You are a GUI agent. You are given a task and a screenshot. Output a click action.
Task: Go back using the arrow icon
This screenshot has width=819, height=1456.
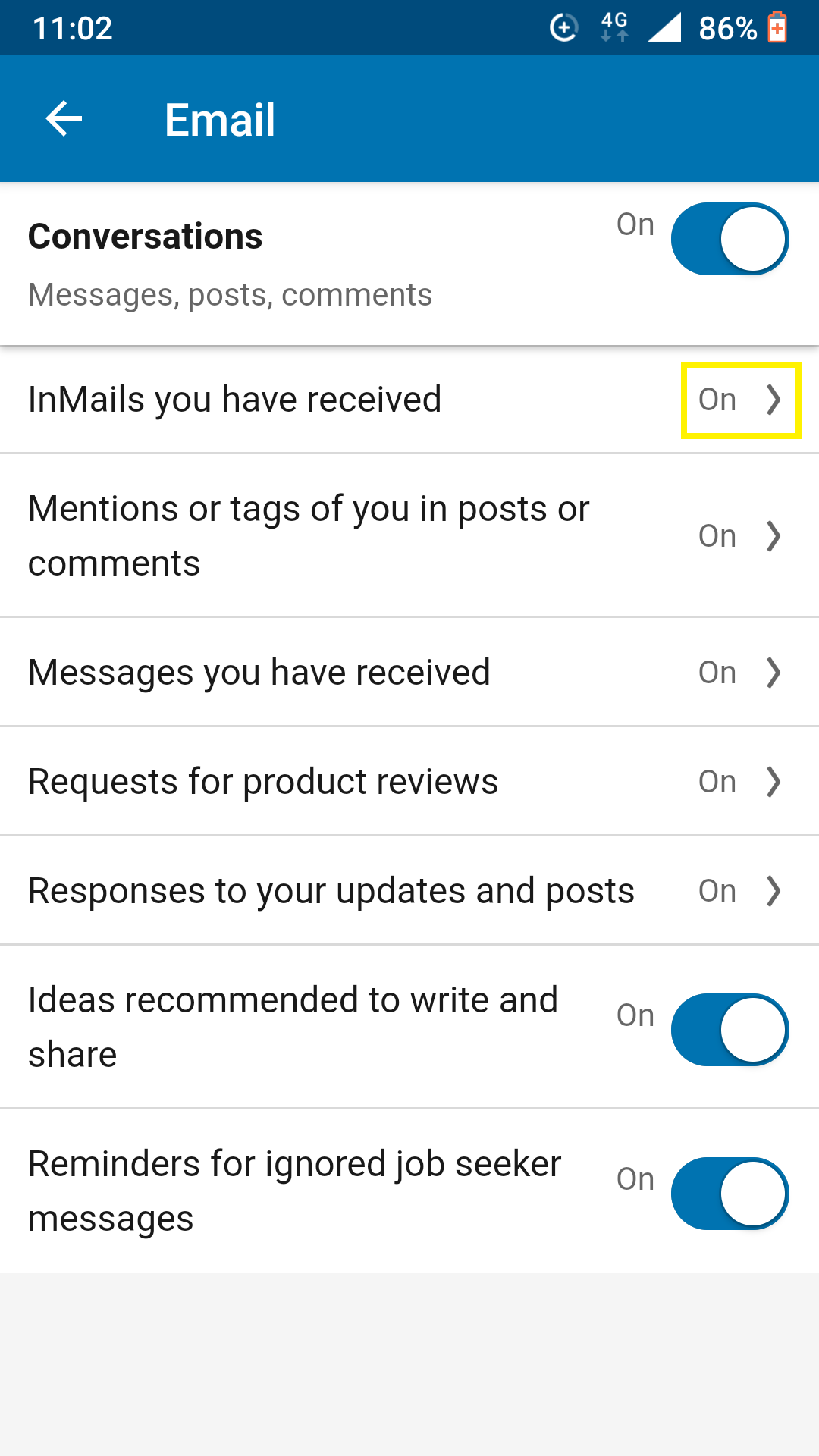[64, 119]
